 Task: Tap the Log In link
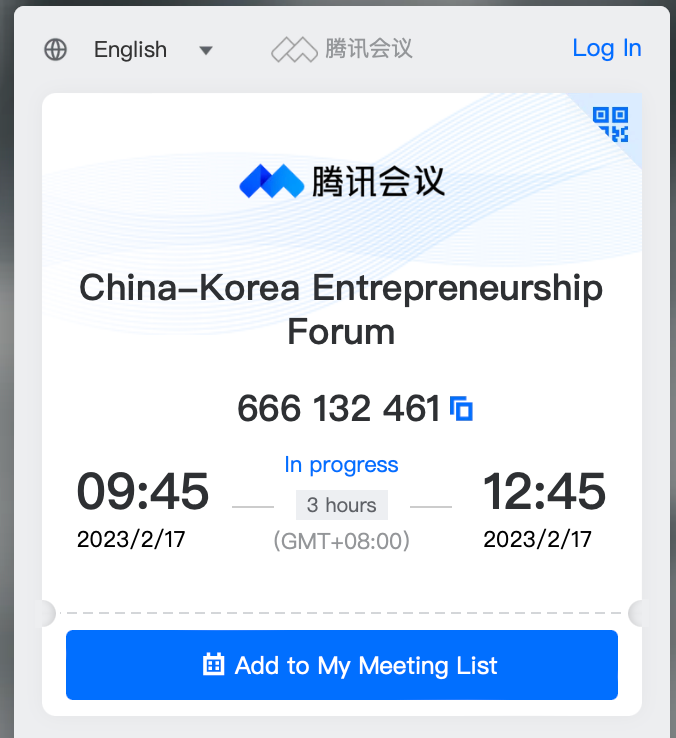[606, 48]
